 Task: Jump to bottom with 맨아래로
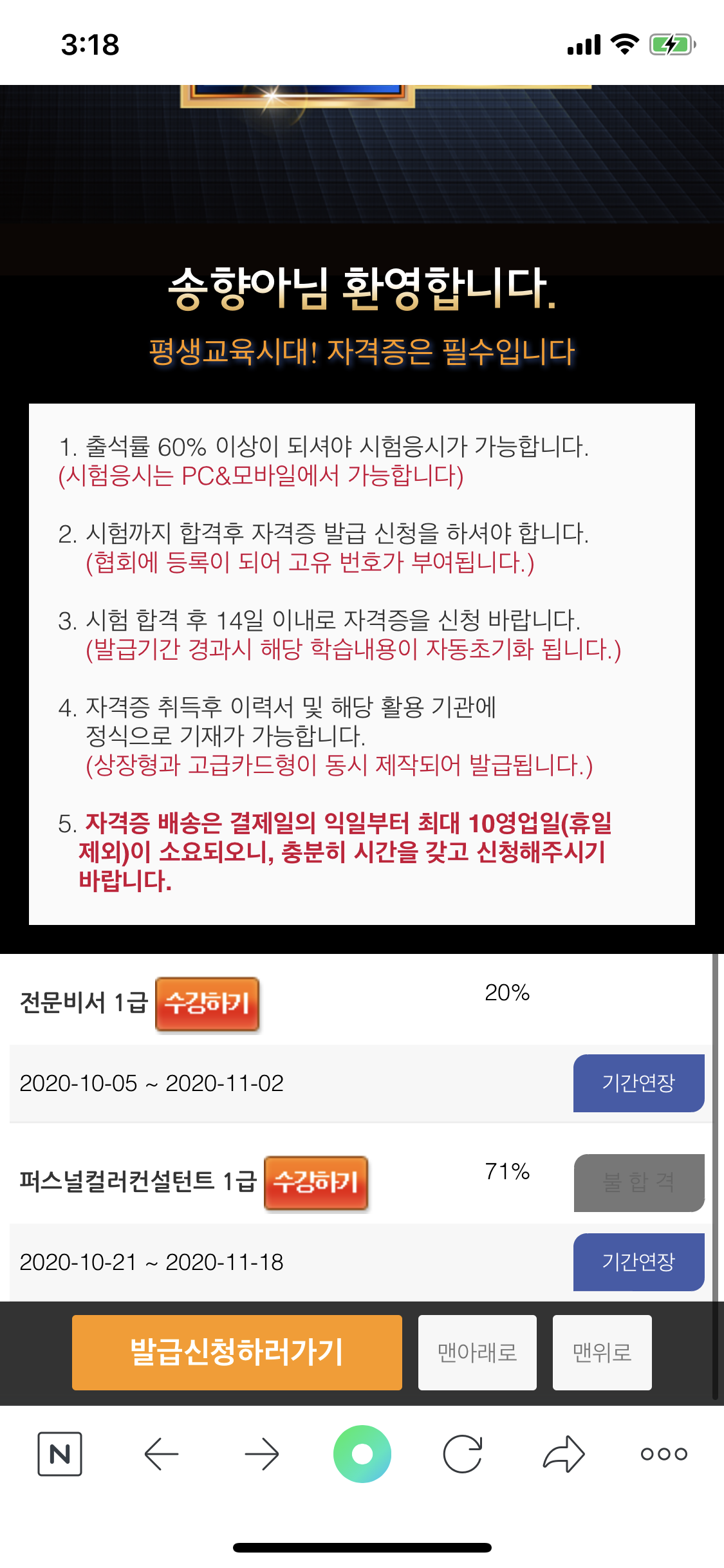(x=478, y=1352)
